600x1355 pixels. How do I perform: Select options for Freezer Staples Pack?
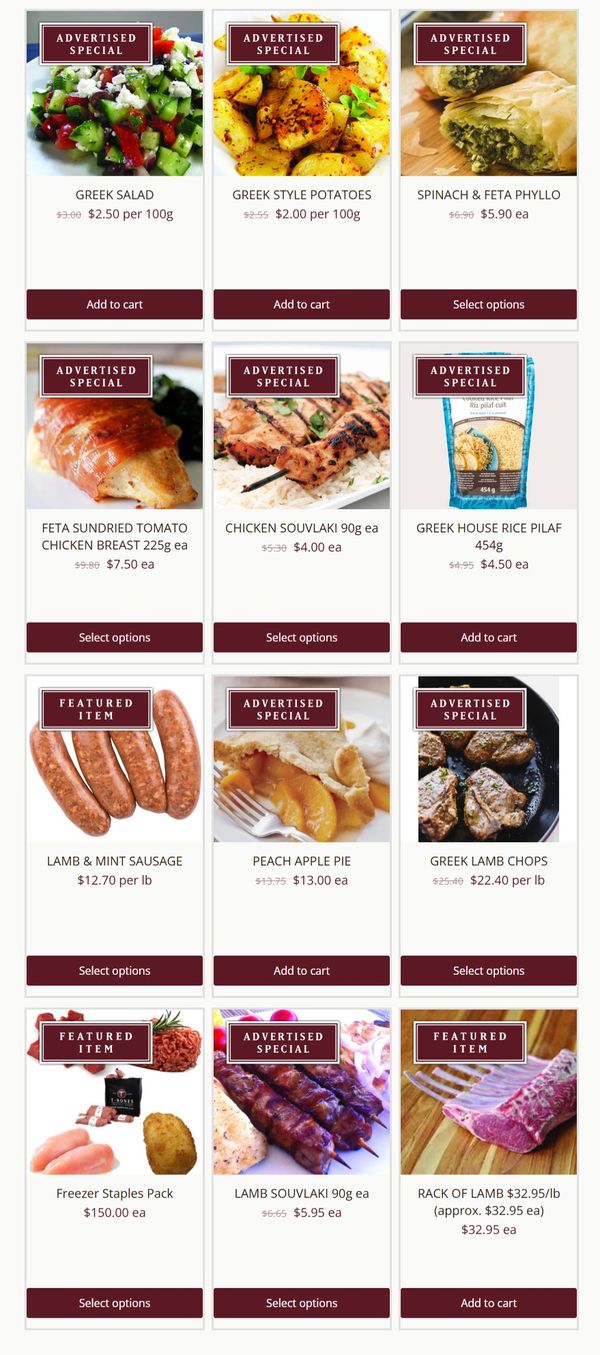pyautogui.click(x=114, y=1303)
